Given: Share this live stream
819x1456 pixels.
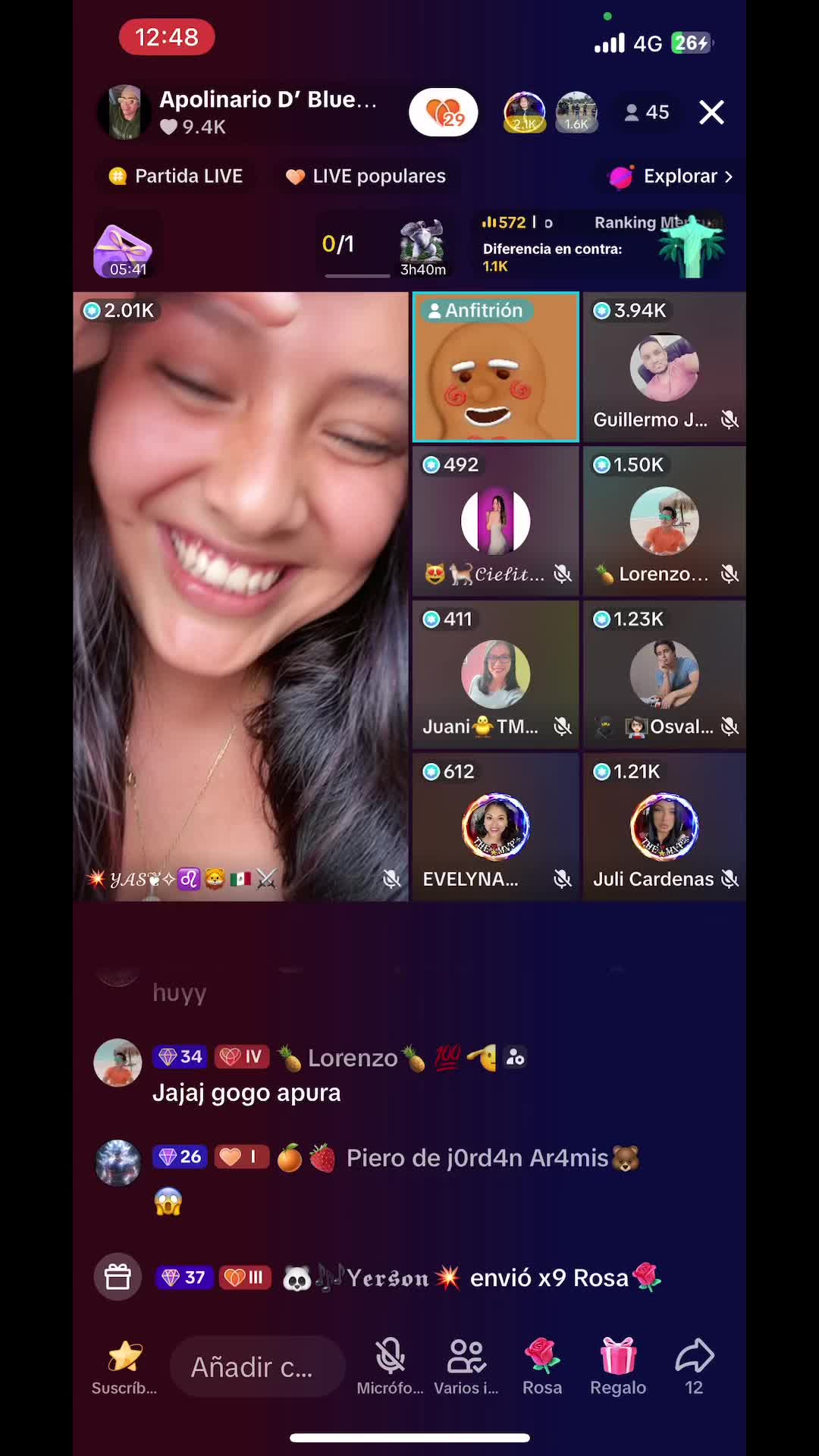Looking at the screenshot, I should pyautogui.click(x=694, y=1368).
